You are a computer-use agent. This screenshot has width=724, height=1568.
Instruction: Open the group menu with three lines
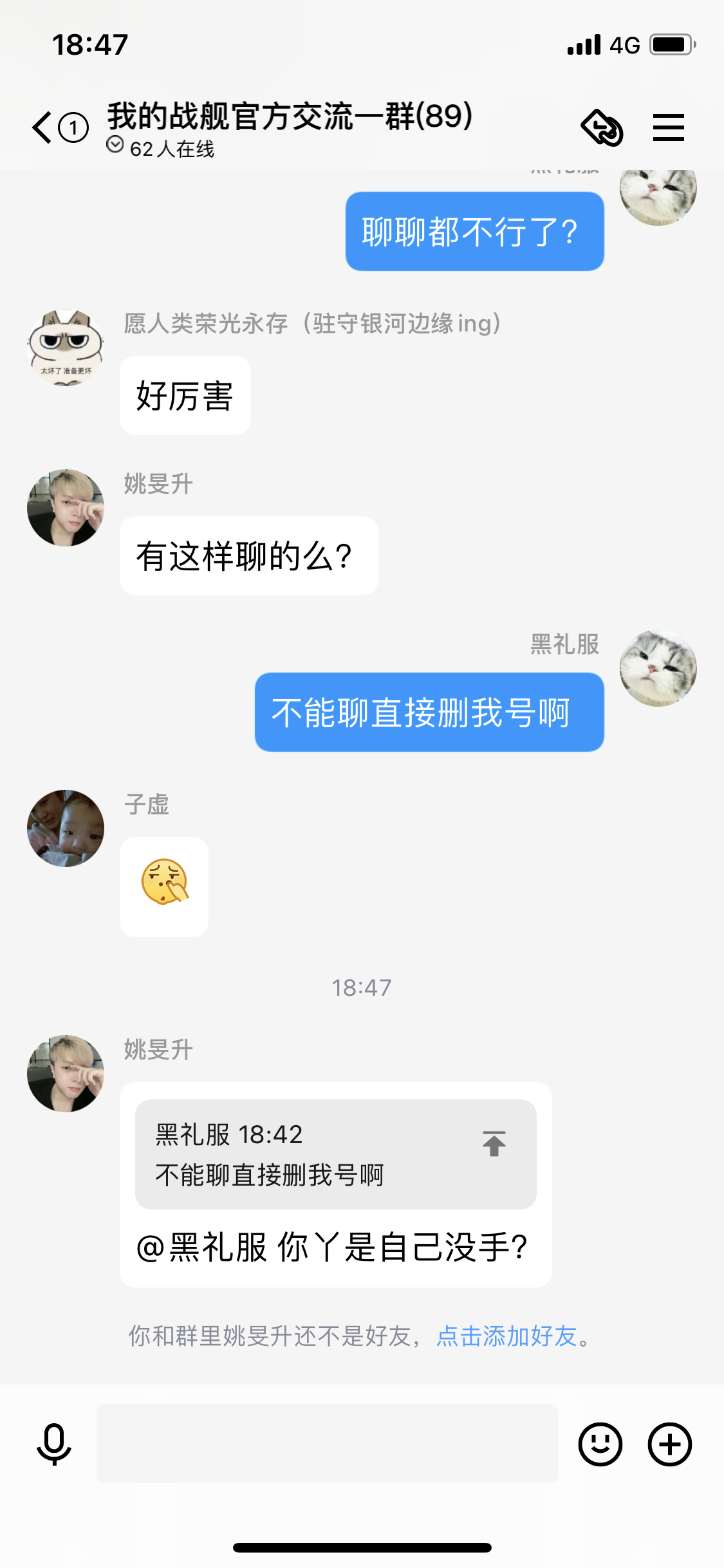[x=668, y=127]
